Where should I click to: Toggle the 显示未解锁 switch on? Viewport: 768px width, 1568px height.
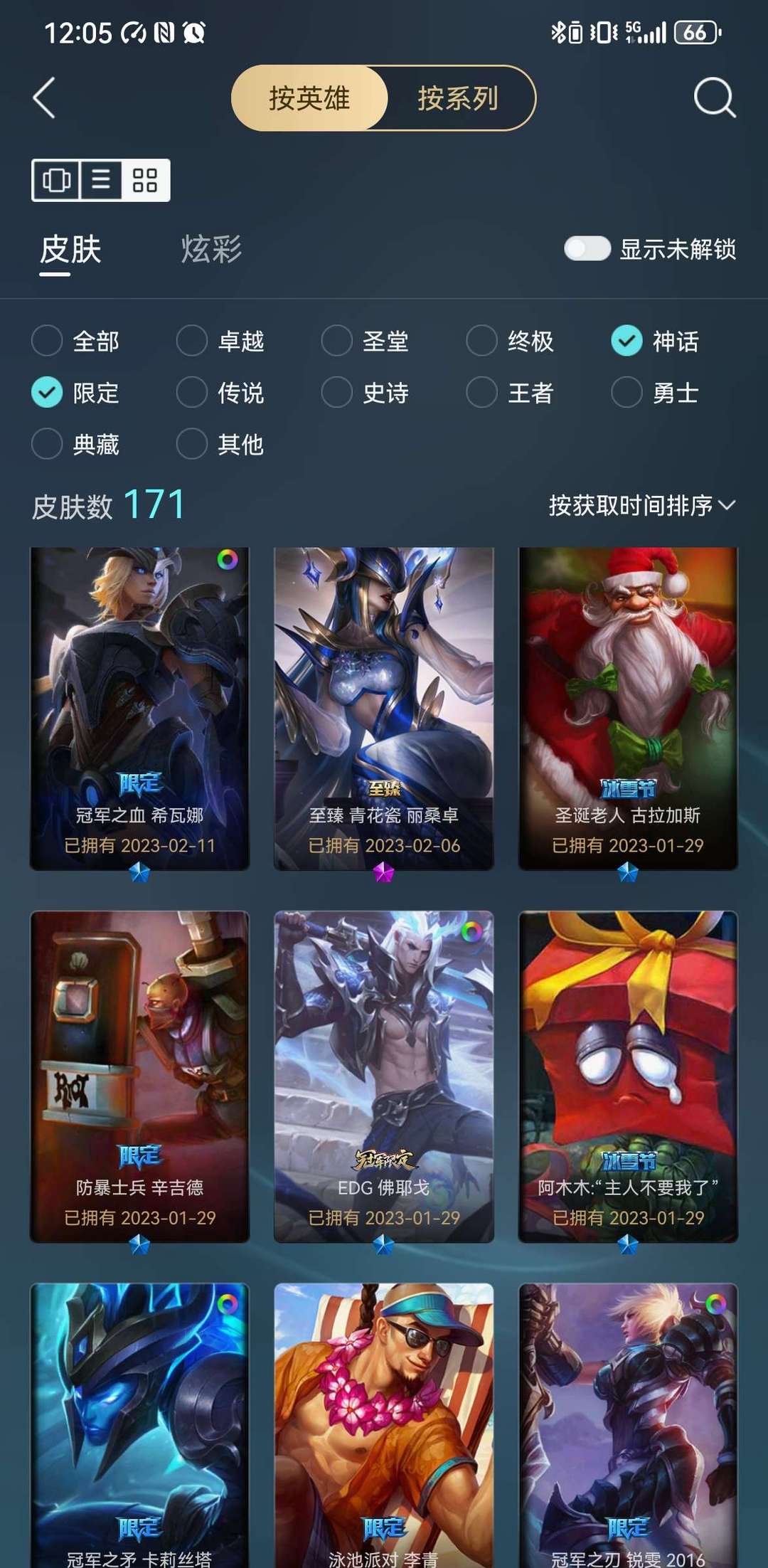(587, 249)
